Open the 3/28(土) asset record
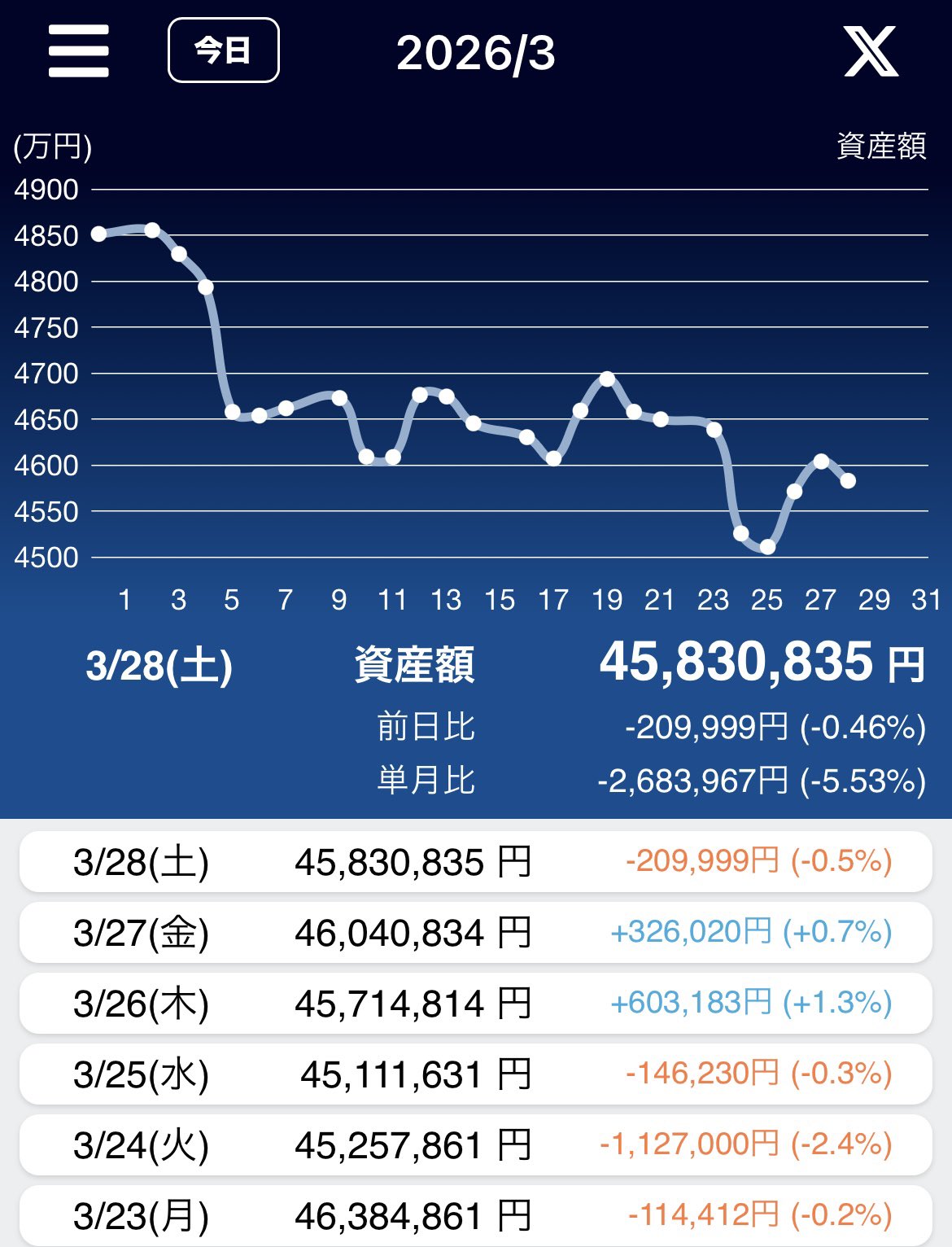Viewport: 952px width, 1247px height. click(x=475, y=862)
